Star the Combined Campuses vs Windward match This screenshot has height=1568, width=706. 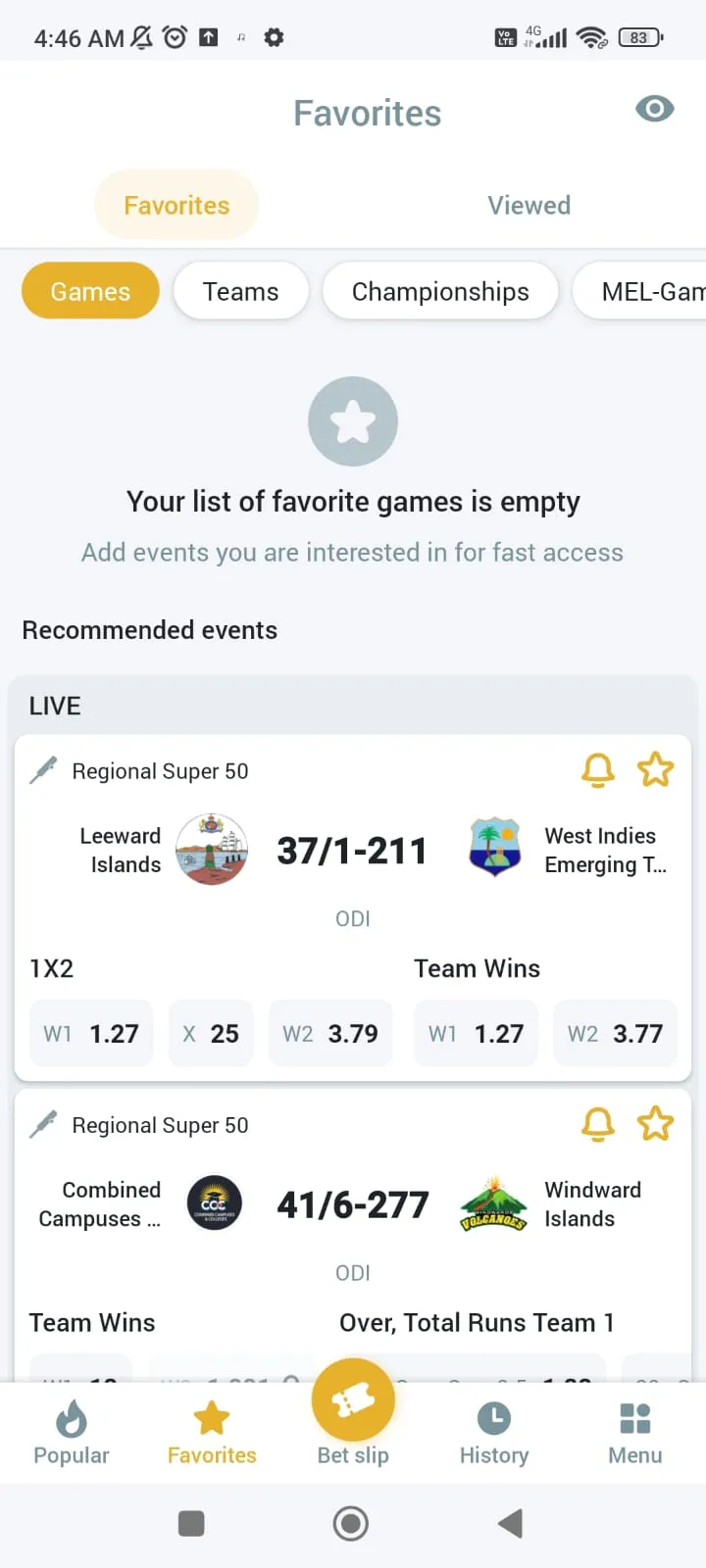coord(655,1124)
